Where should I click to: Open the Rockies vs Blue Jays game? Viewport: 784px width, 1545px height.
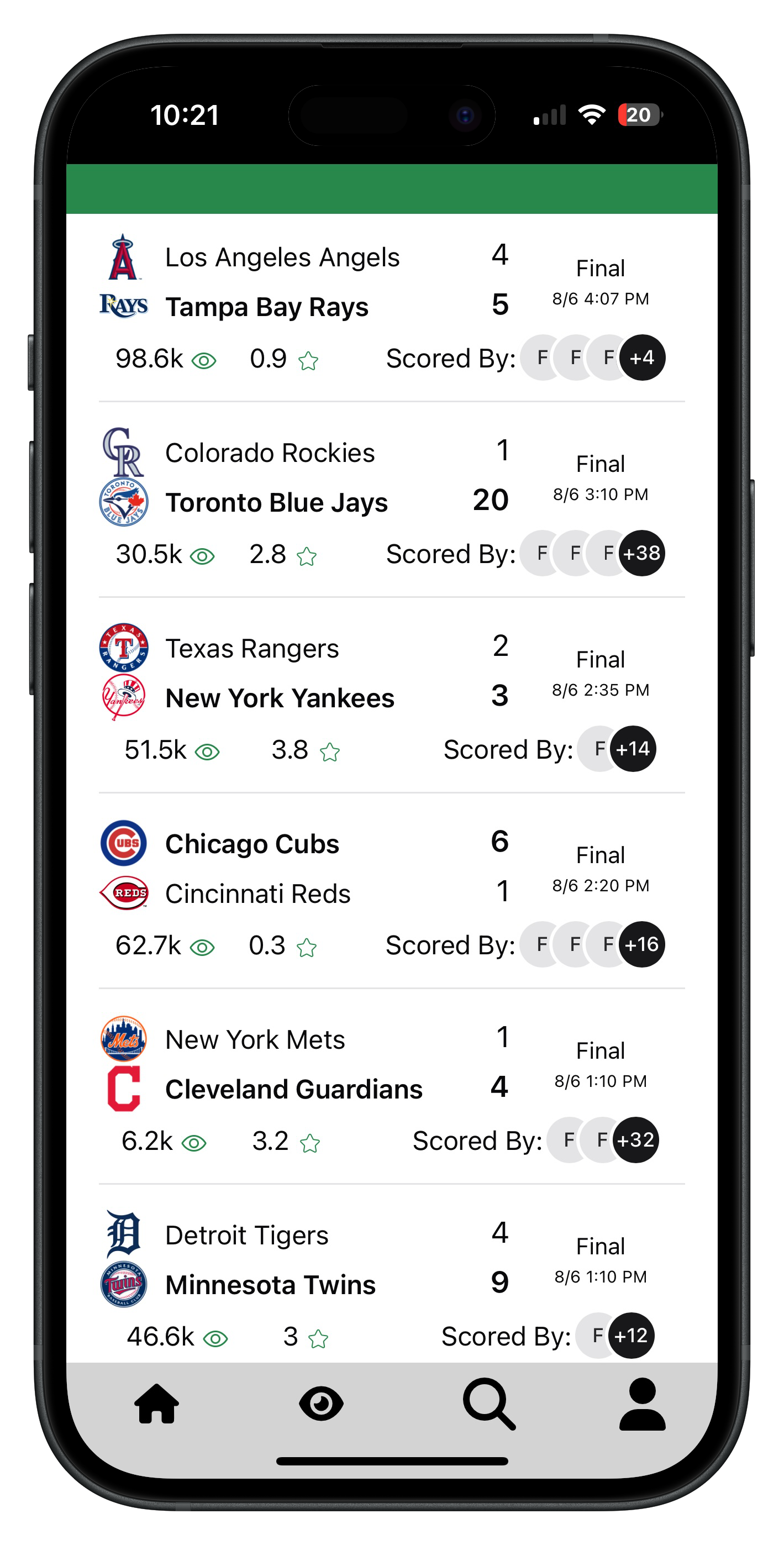click(x=392, y=500)
